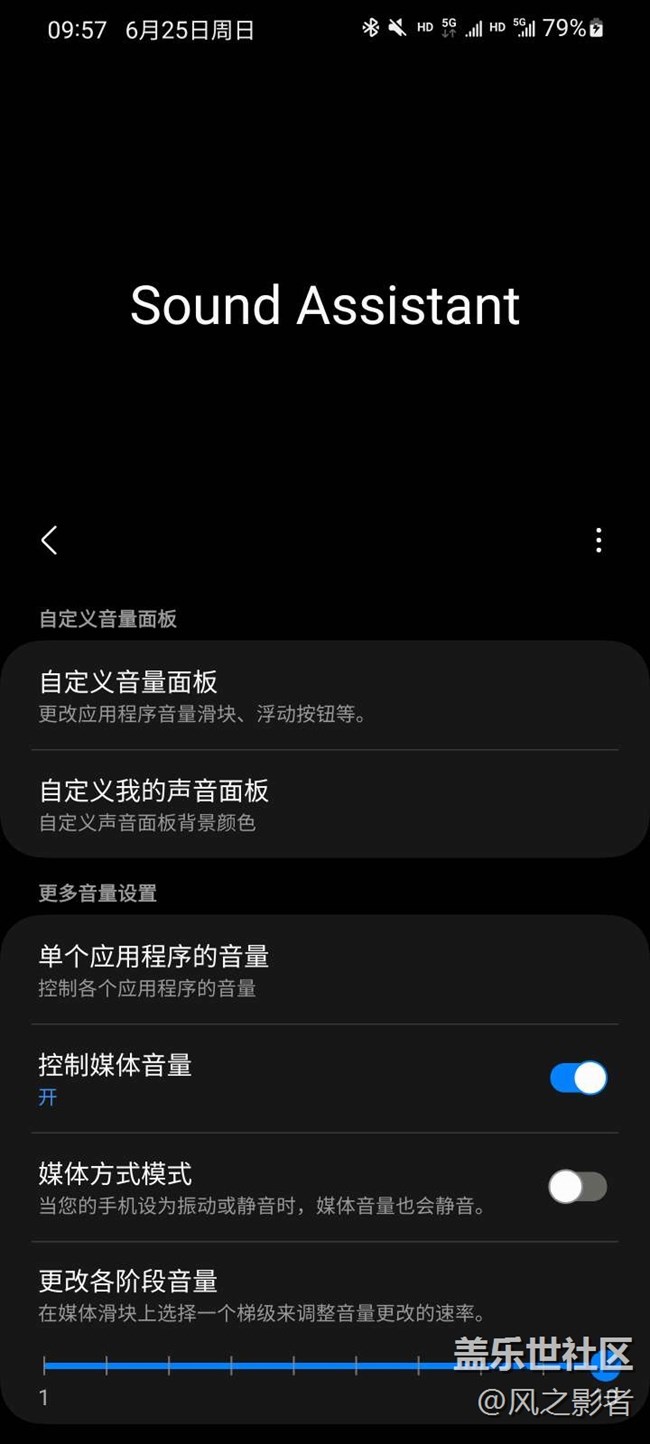Go back using the arrow icon
The width and height of the screenshot is (650, 1444).
click(x=49, y=541)
